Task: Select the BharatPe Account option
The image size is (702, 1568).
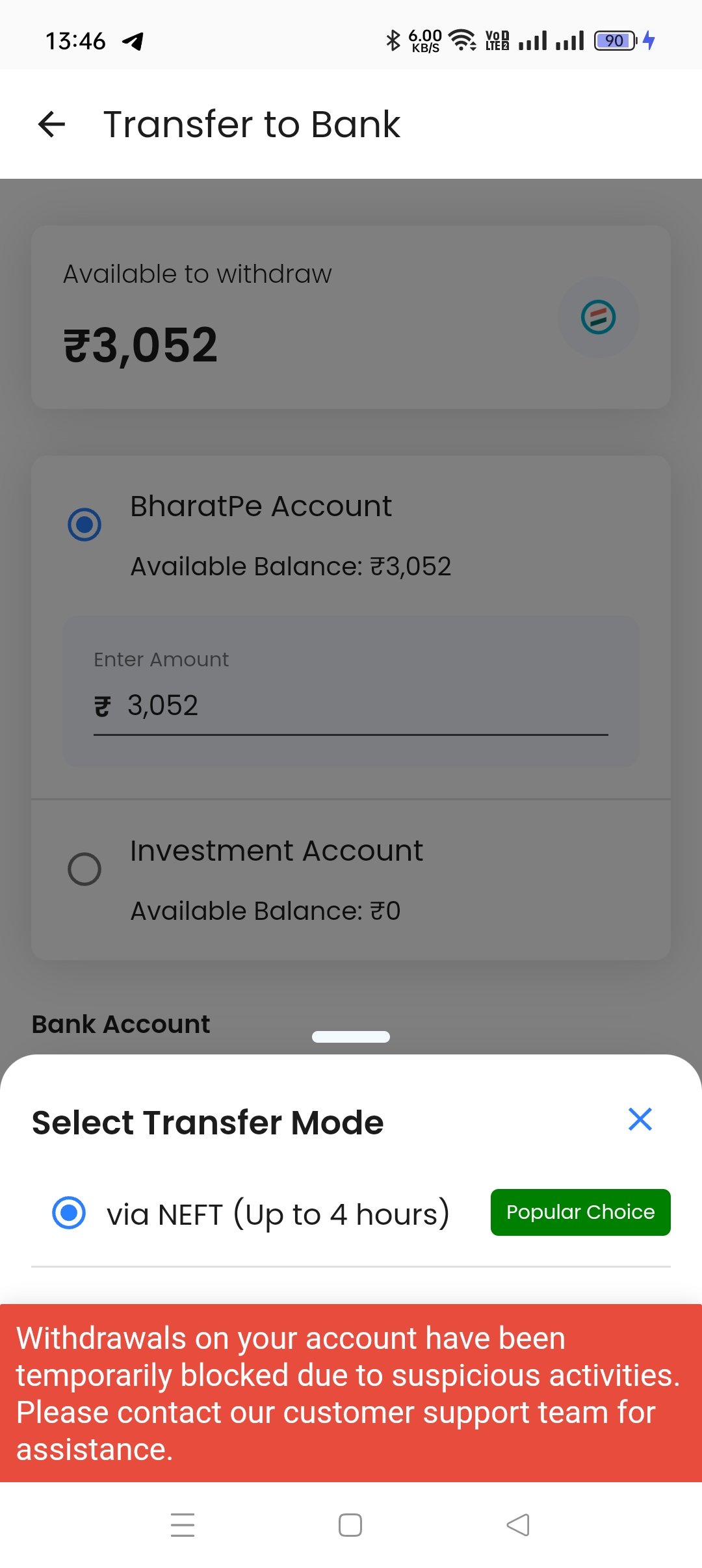Action: coord(84,525)
